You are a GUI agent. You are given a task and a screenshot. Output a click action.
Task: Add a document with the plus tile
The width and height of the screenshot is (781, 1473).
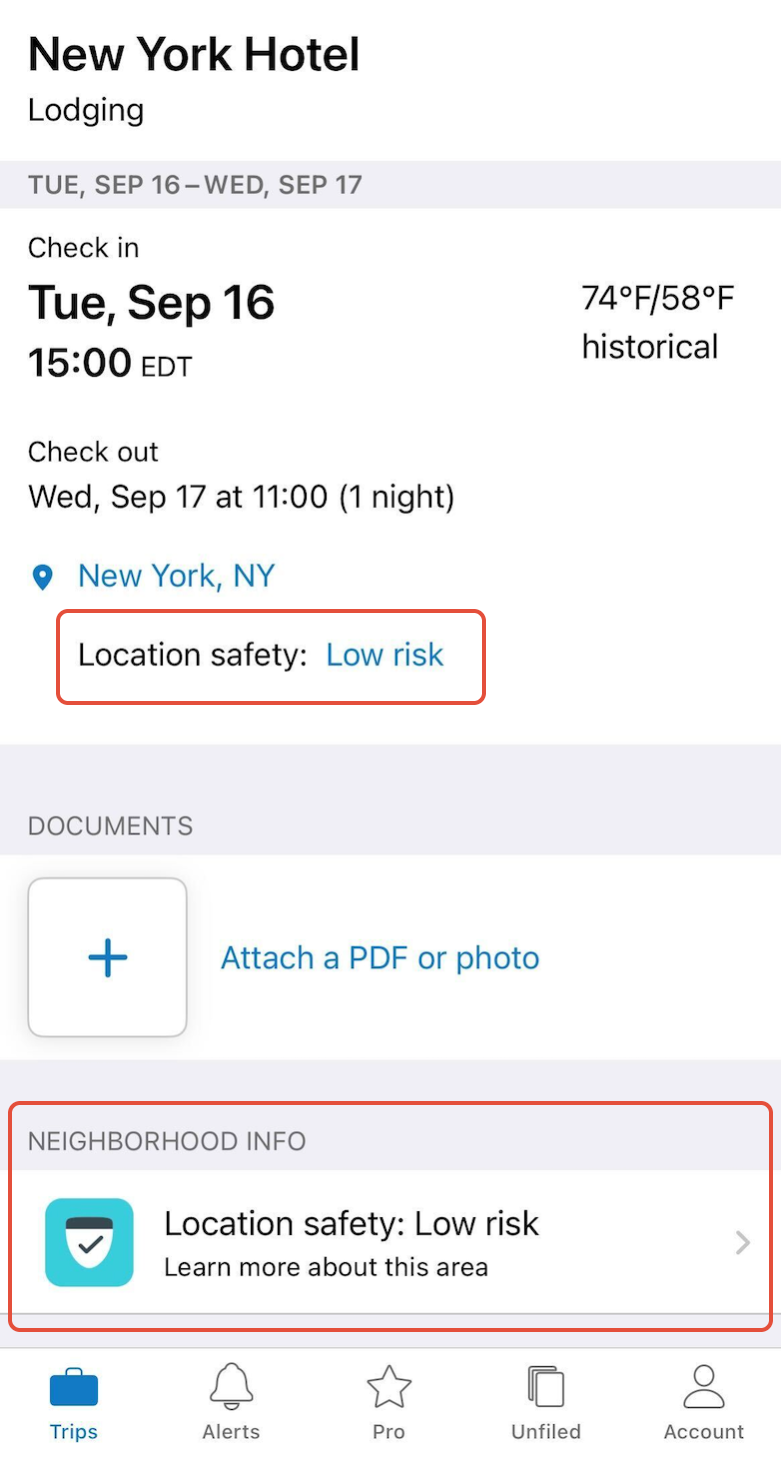[x=108, y=958]
